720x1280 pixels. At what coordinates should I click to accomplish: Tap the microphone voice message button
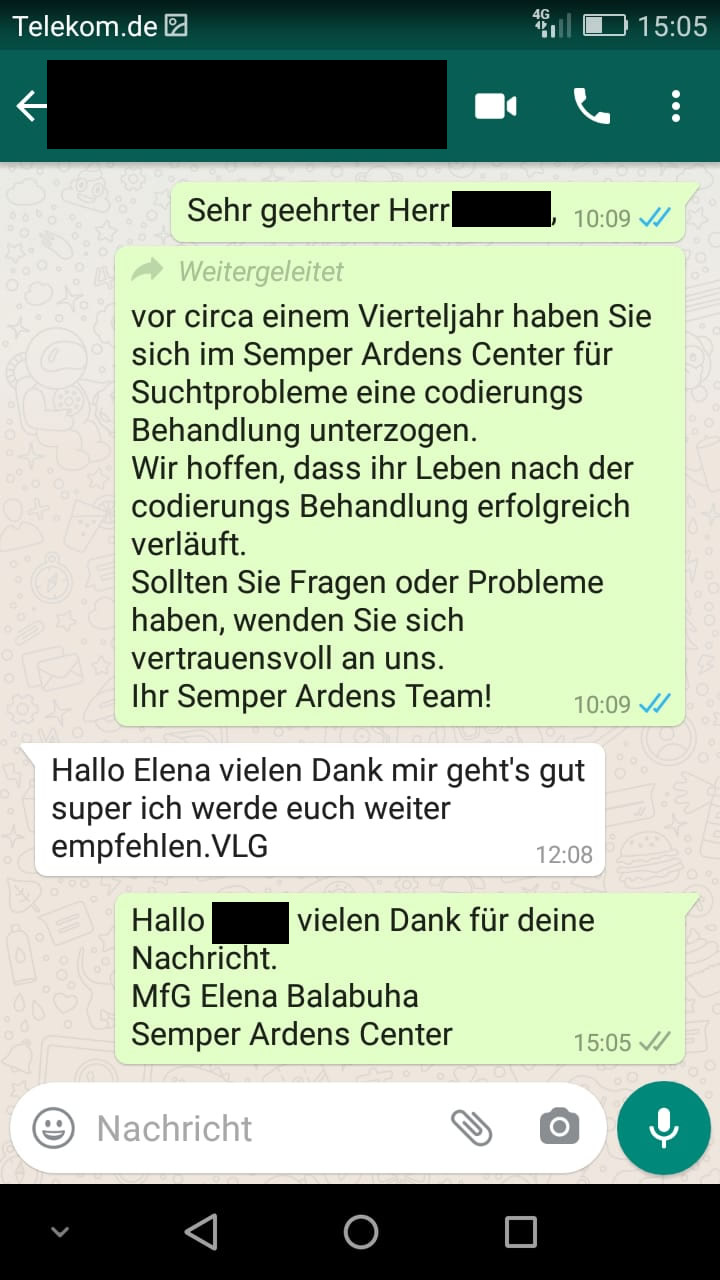663,1128
